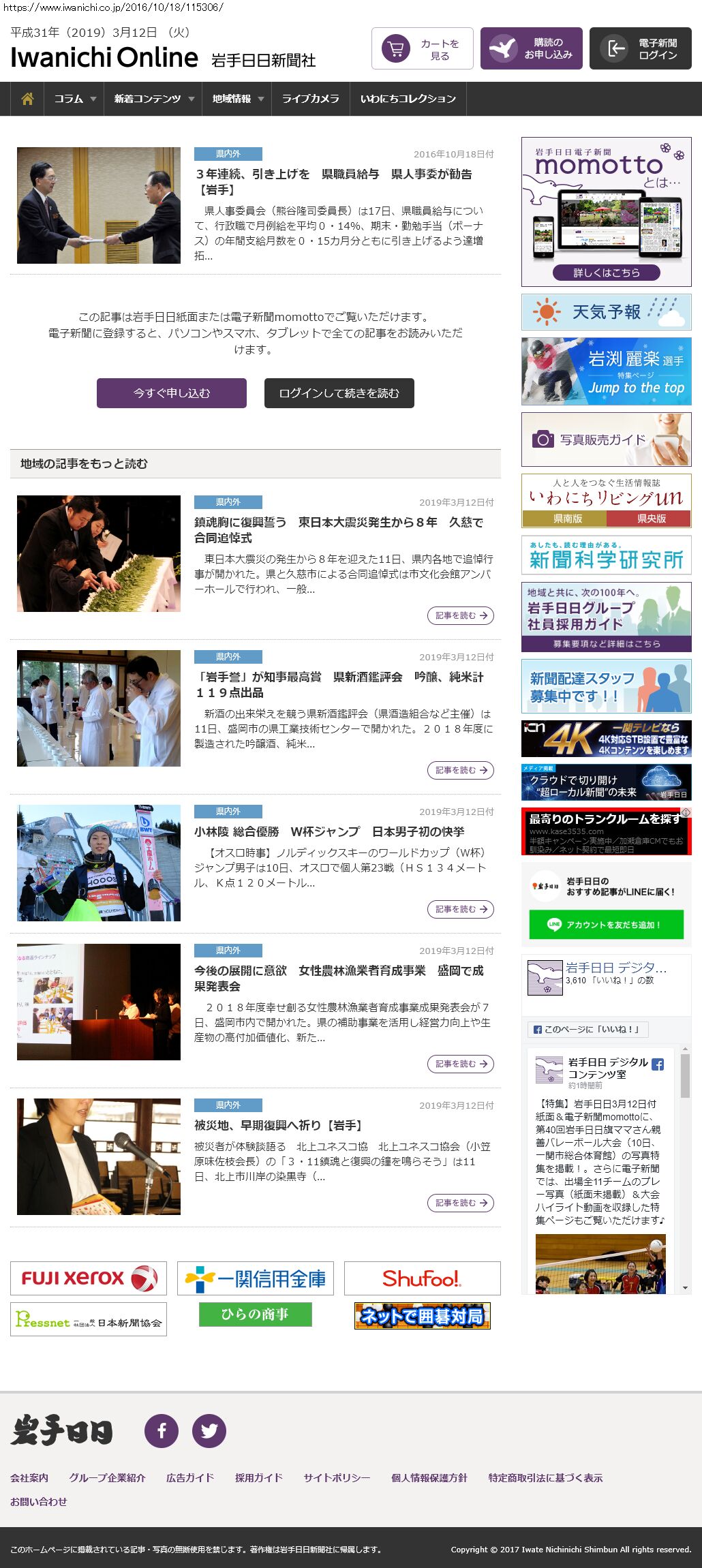Expand the 新着コンテンツ menu
702x1568 pixels.
[x=153, y=99]
